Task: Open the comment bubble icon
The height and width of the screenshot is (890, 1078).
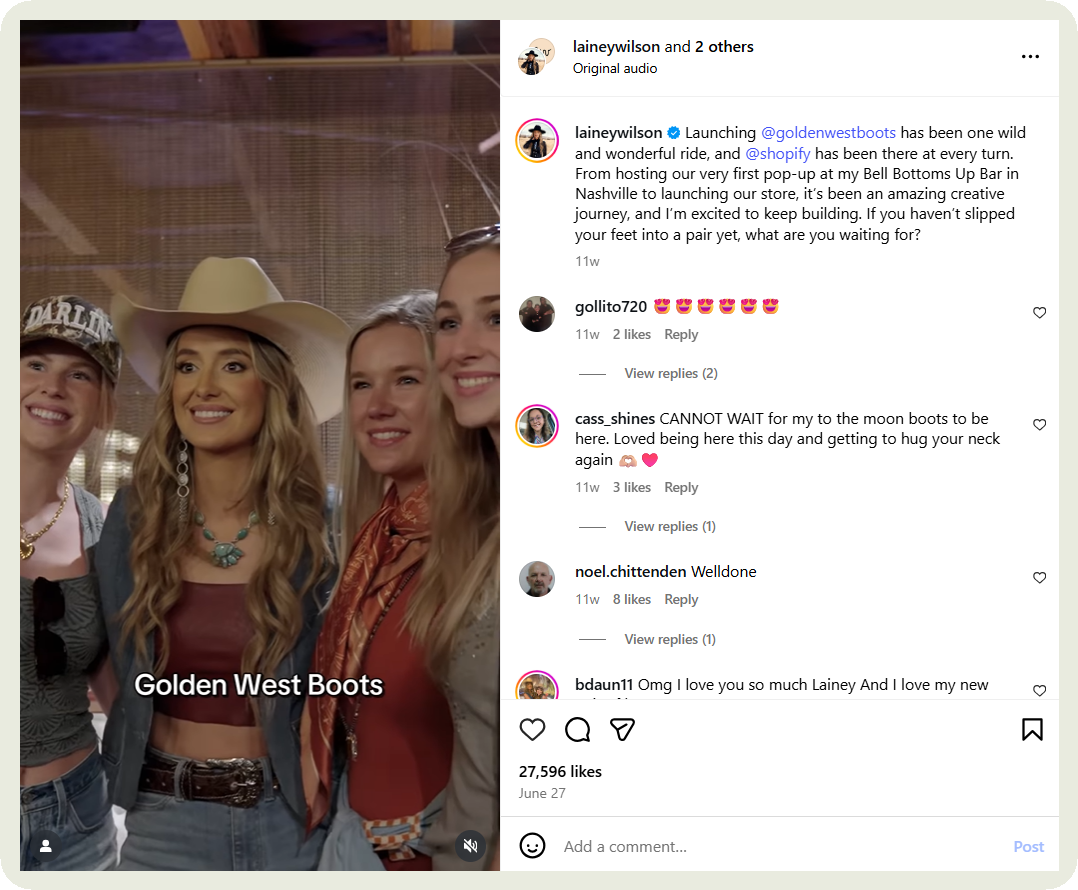Action: (578, 730)
